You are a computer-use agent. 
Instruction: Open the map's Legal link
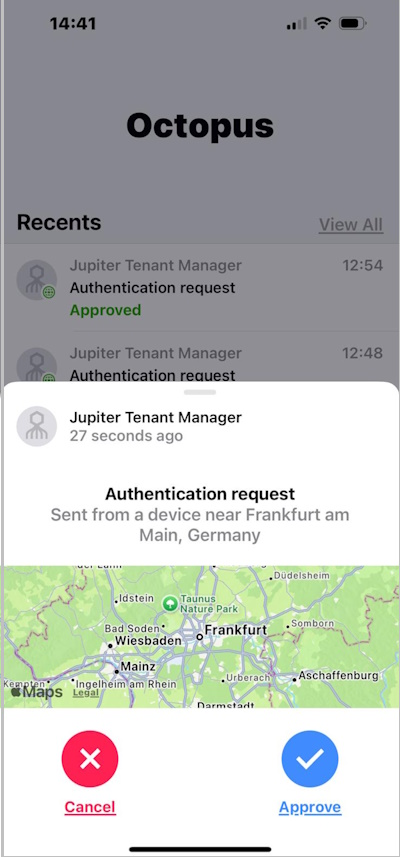coord(86,692)
